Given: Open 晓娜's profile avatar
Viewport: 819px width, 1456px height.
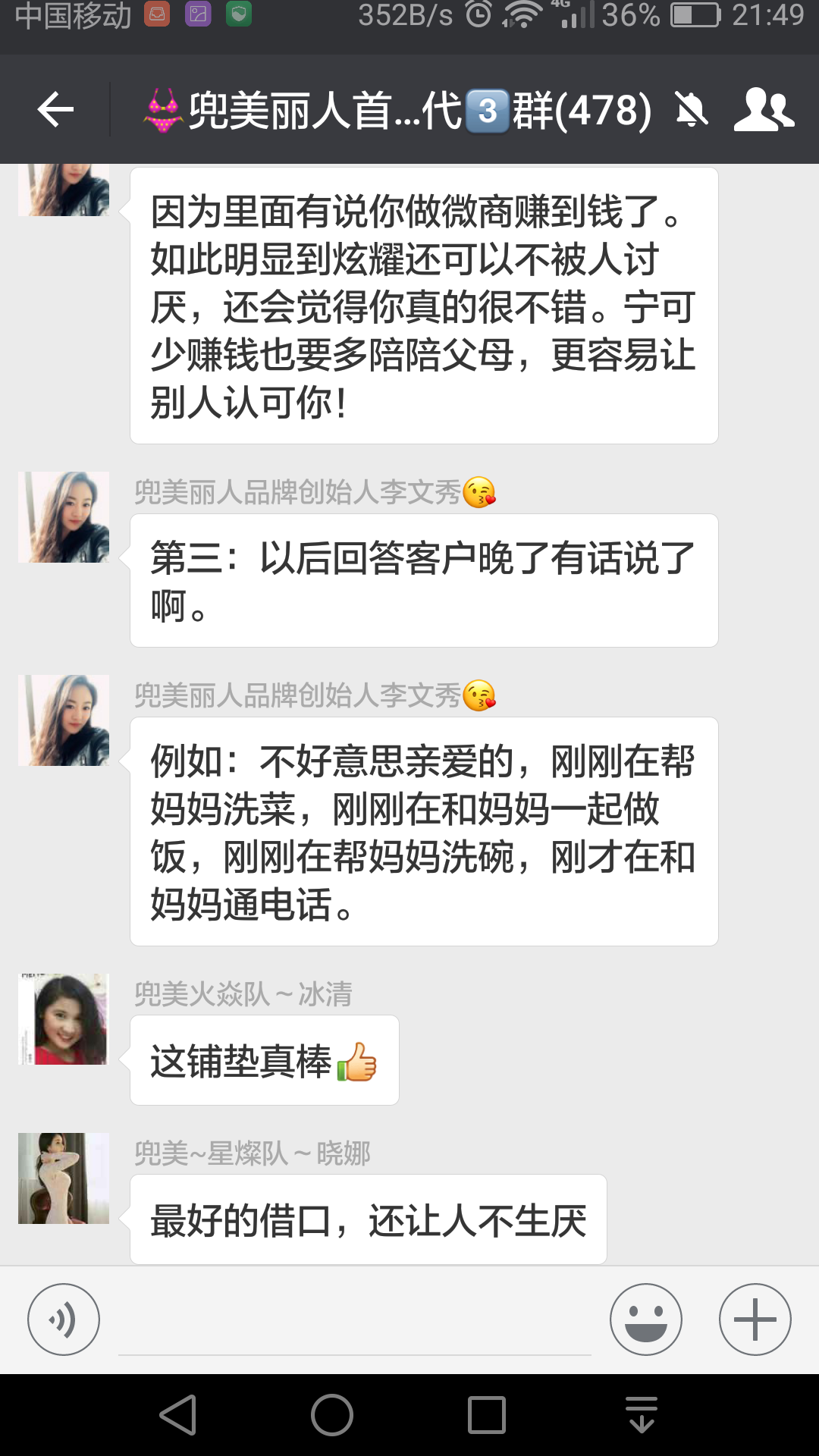Looking at the screenshot, I should click(64, 1178).
